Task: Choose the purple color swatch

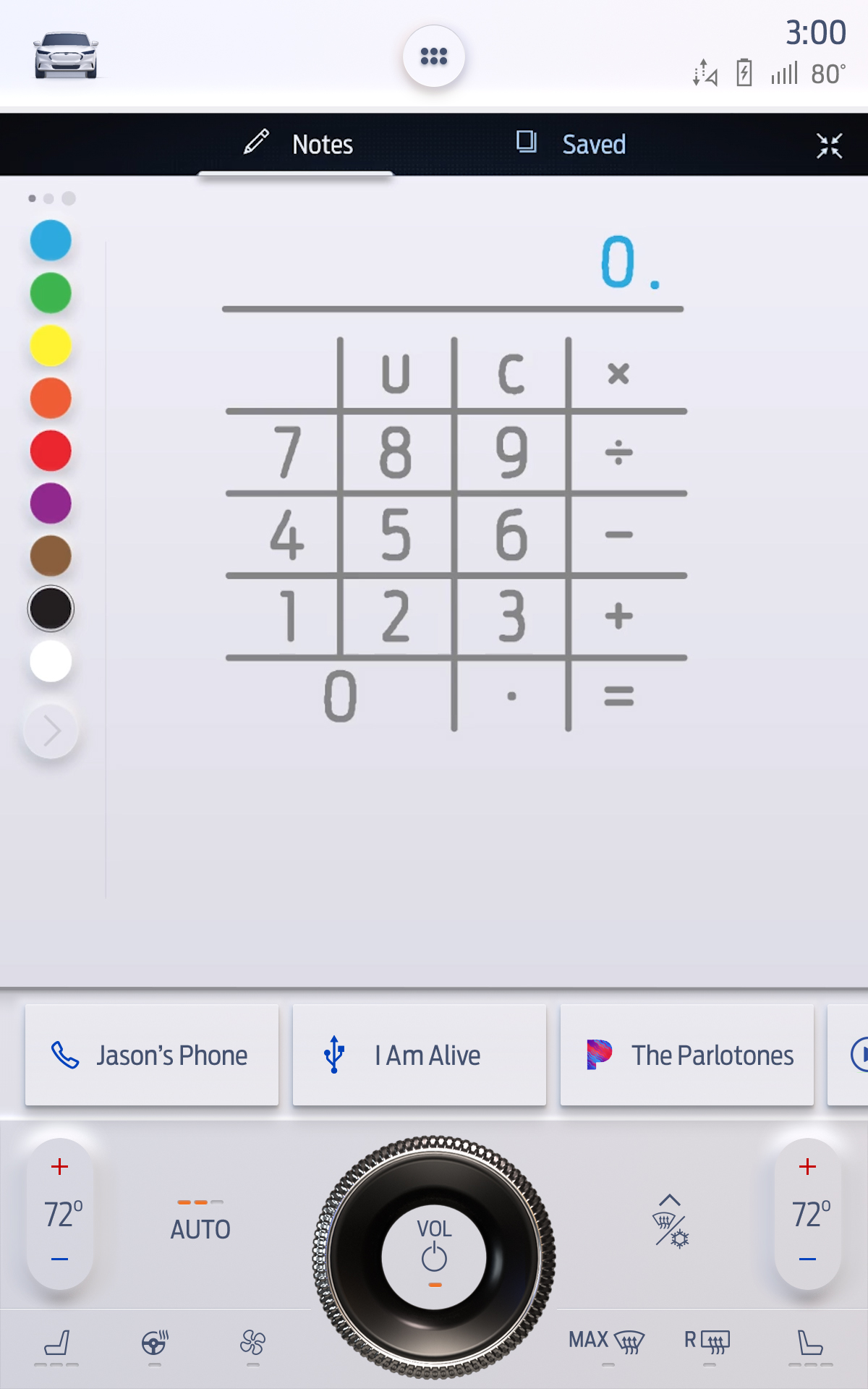Action: [51, 504]
